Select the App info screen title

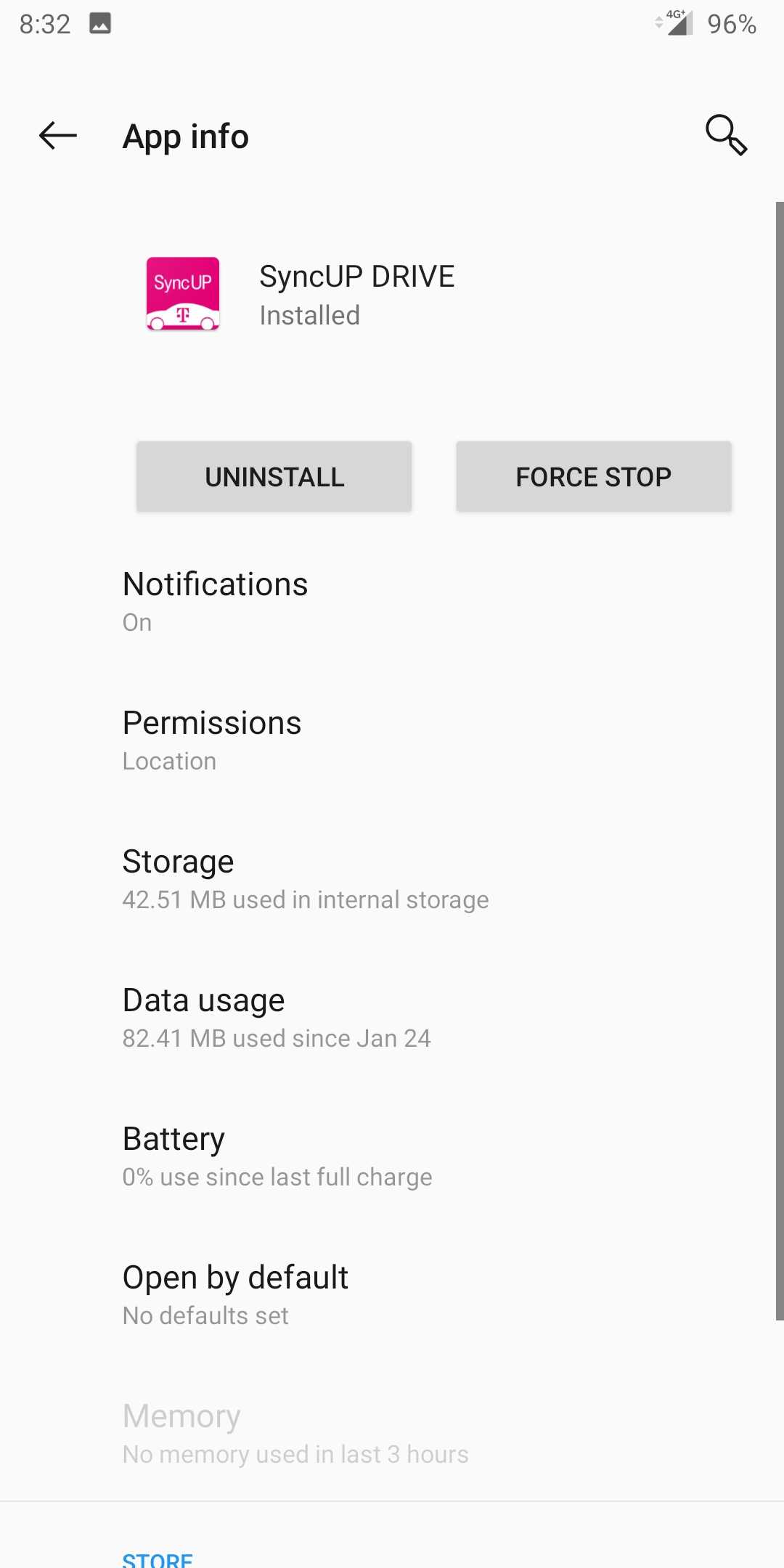click(x=186, y=136)
